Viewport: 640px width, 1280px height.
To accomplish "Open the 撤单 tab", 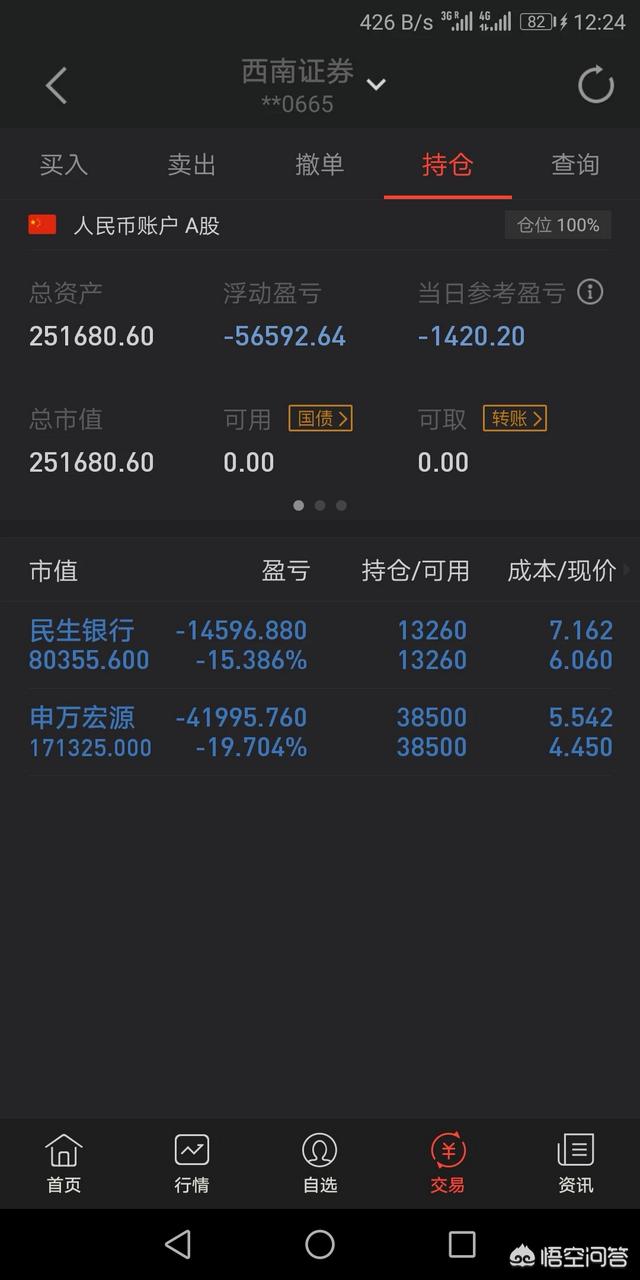I will coord(320,165).
